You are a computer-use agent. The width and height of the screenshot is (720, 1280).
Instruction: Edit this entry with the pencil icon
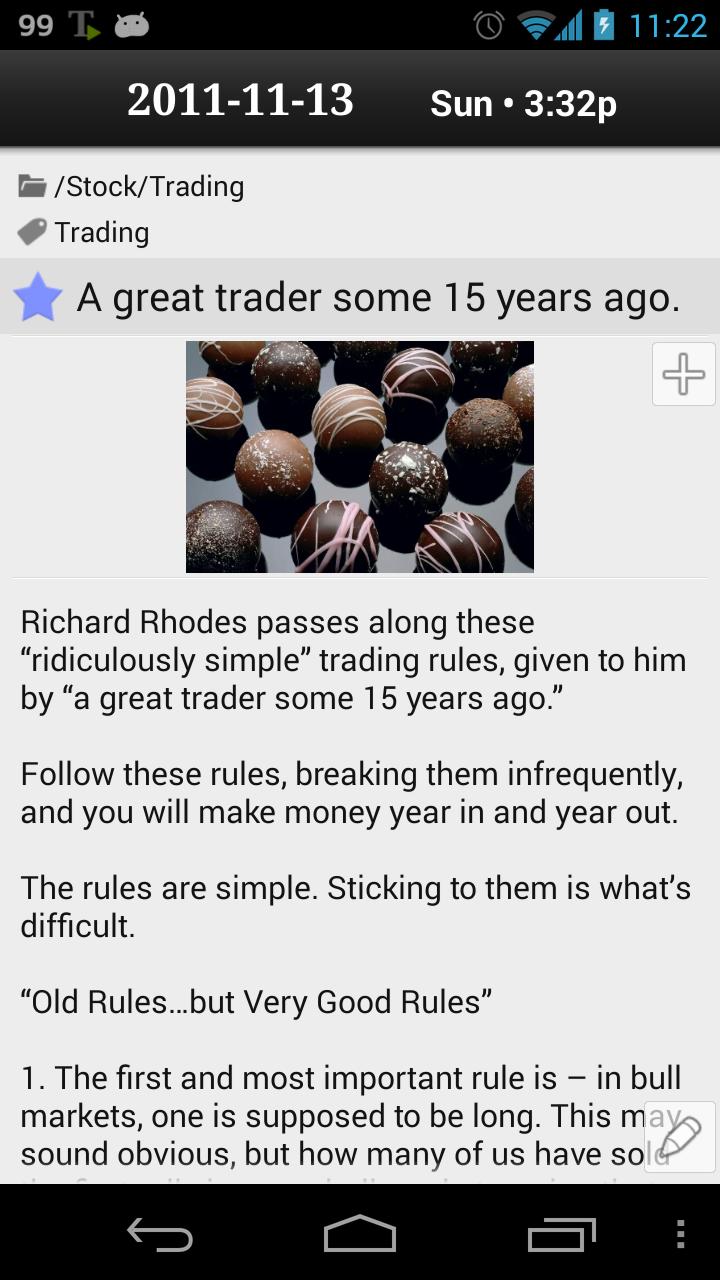point(680,1136)
